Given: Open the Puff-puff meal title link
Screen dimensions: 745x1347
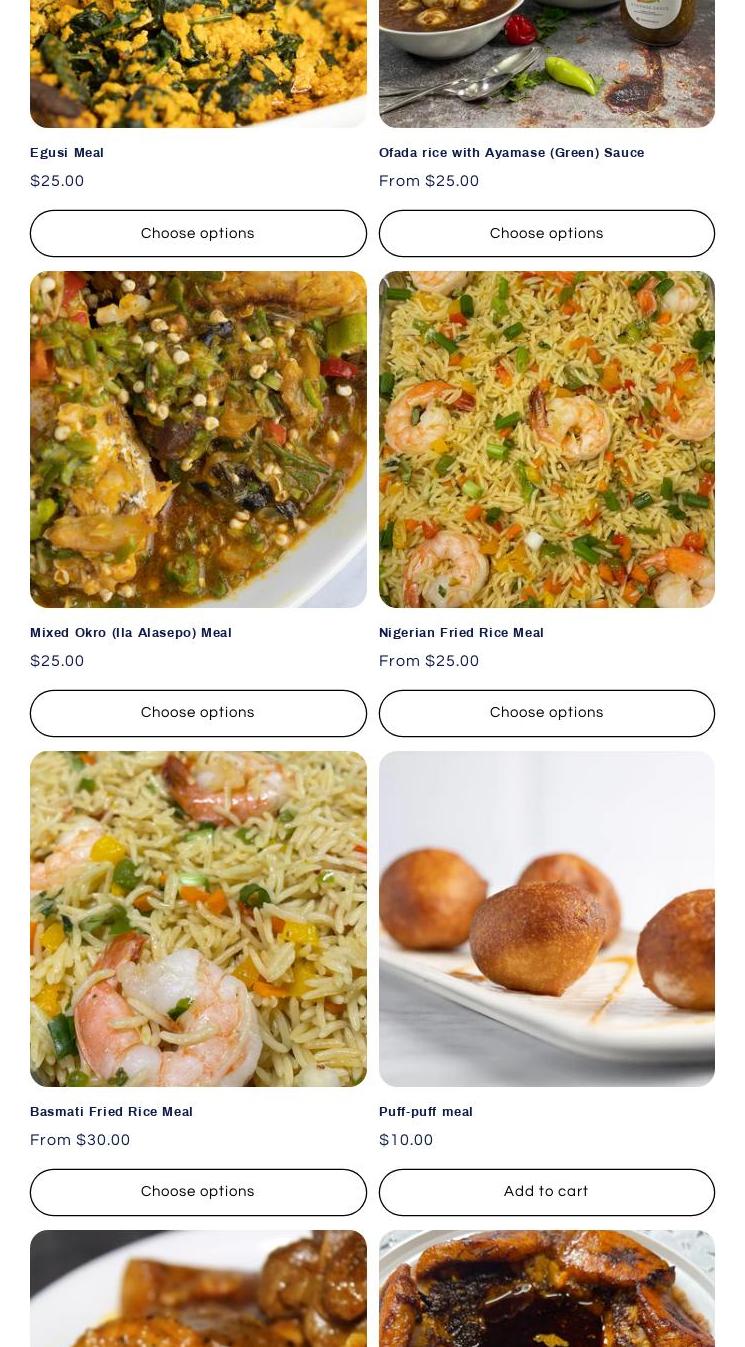Looking at the screenshot, I should tap(426, 1112).
